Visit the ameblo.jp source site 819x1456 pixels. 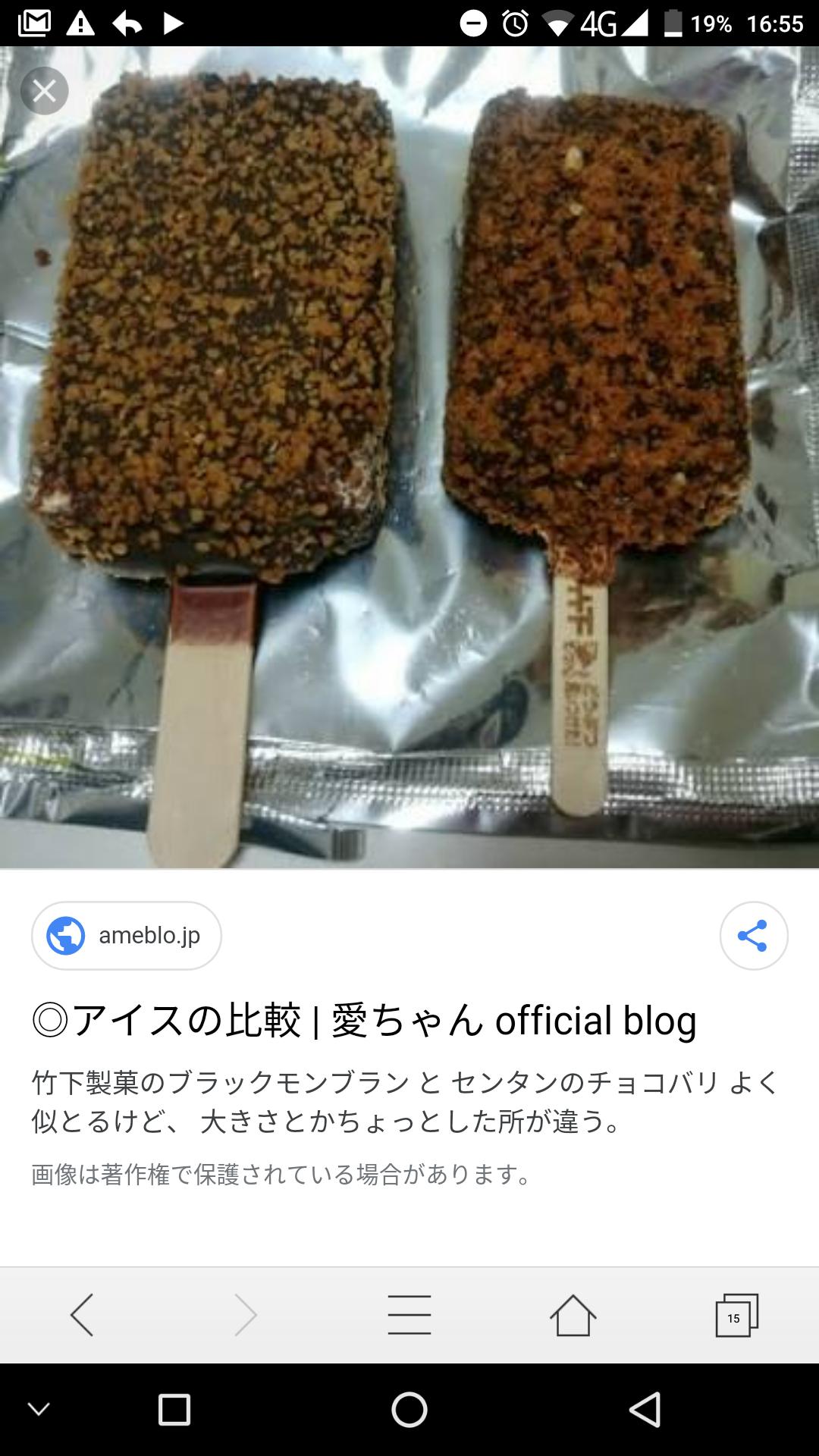click(127, 935)
